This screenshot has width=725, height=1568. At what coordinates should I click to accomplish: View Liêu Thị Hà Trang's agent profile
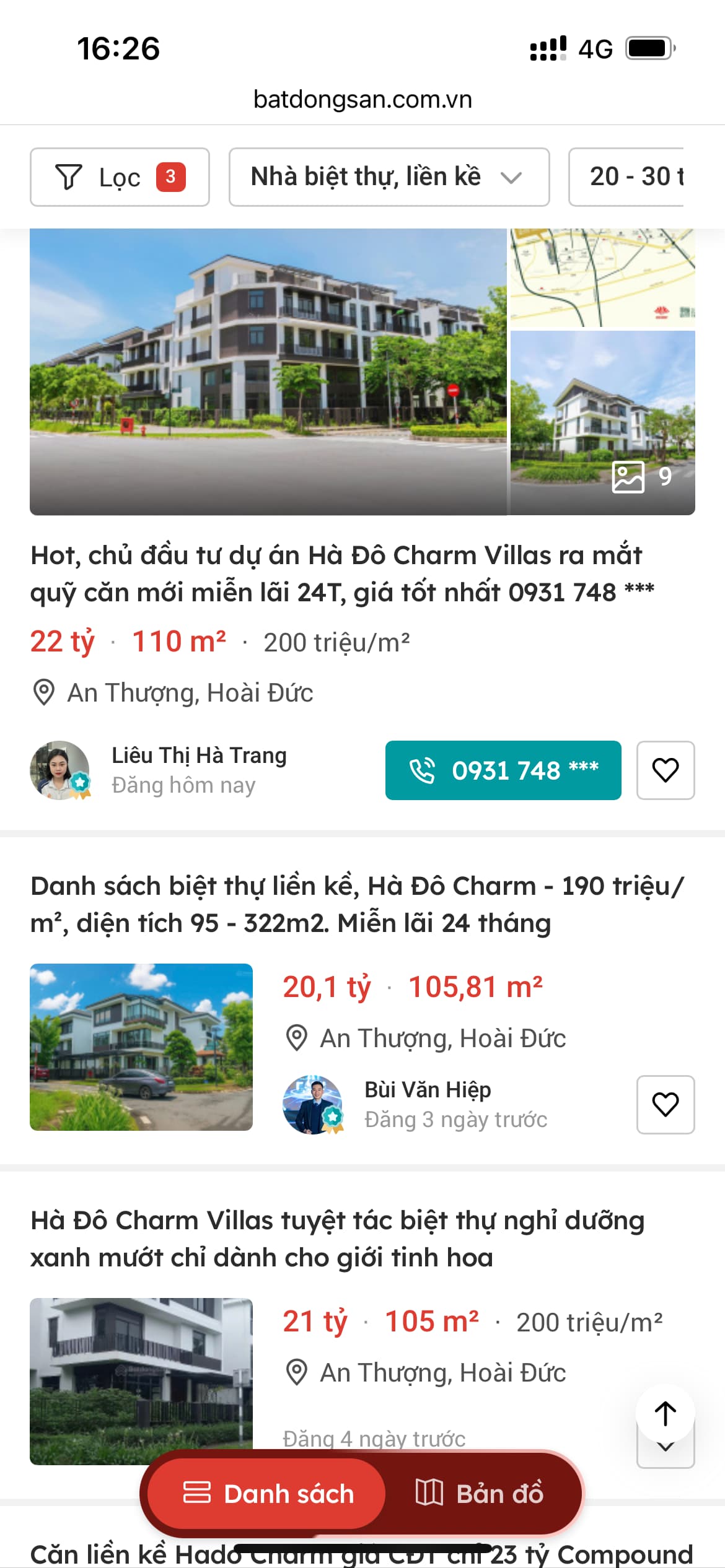click(60, 770)
